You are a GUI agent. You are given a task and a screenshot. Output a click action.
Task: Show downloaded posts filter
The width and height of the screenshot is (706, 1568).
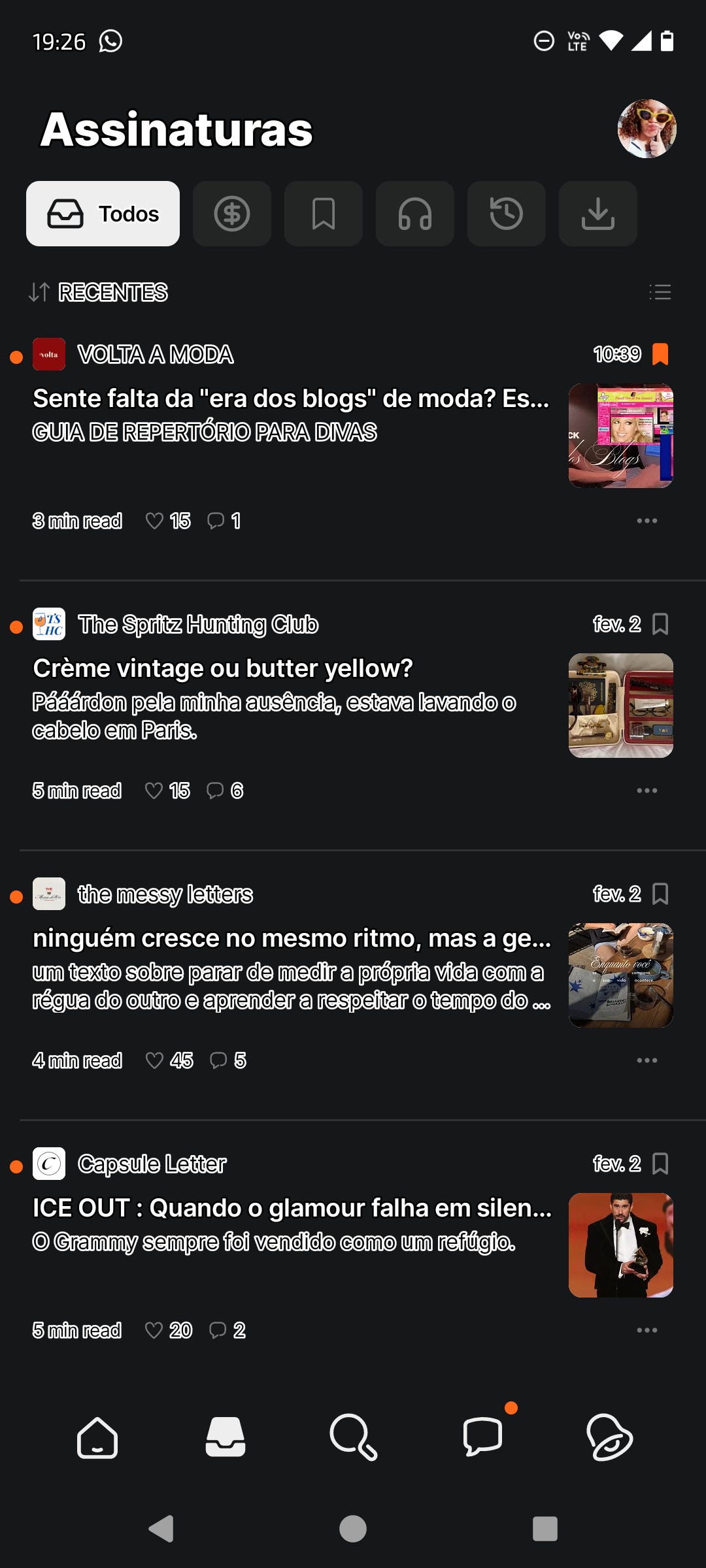click(598, 214)
